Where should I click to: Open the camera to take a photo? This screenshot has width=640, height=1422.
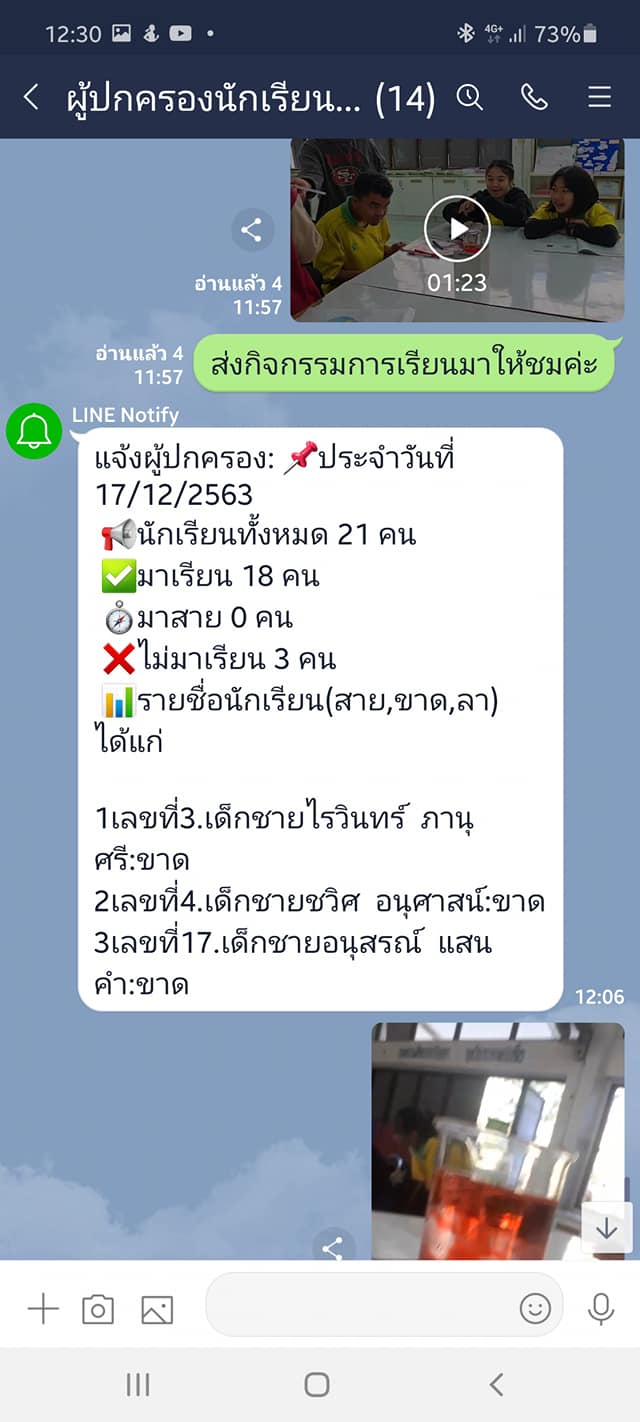(x=98, y=1308)
